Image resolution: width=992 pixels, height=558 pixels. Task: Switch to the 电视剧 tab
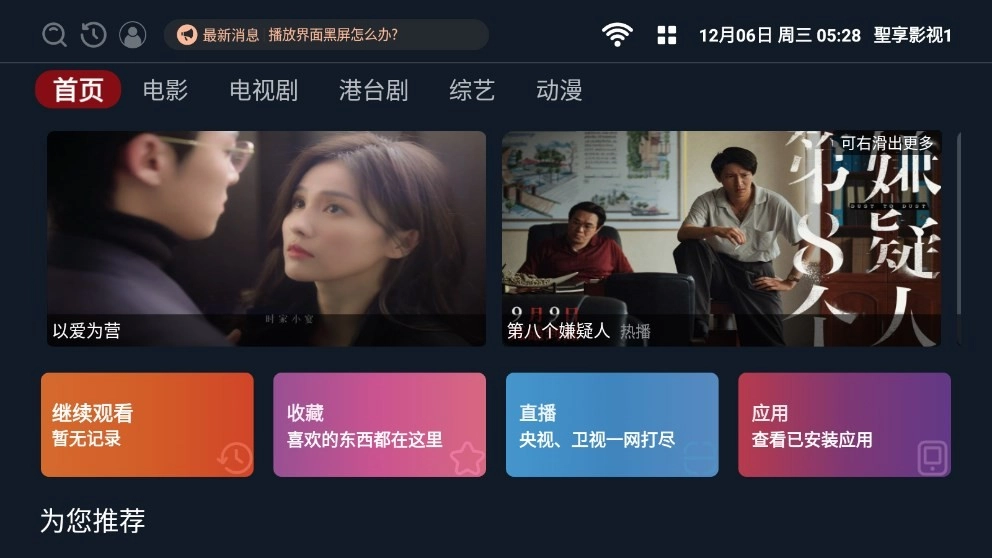[x=264, y=90]
